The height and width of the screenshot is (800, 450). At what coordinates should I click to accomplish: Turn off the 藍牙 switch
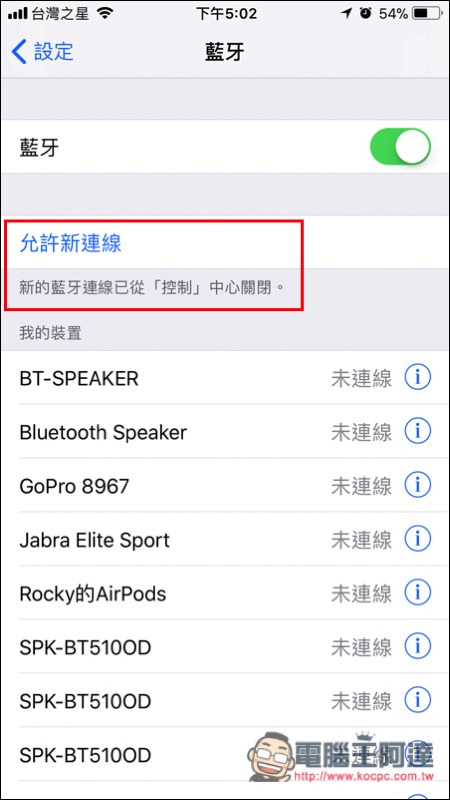401,147
